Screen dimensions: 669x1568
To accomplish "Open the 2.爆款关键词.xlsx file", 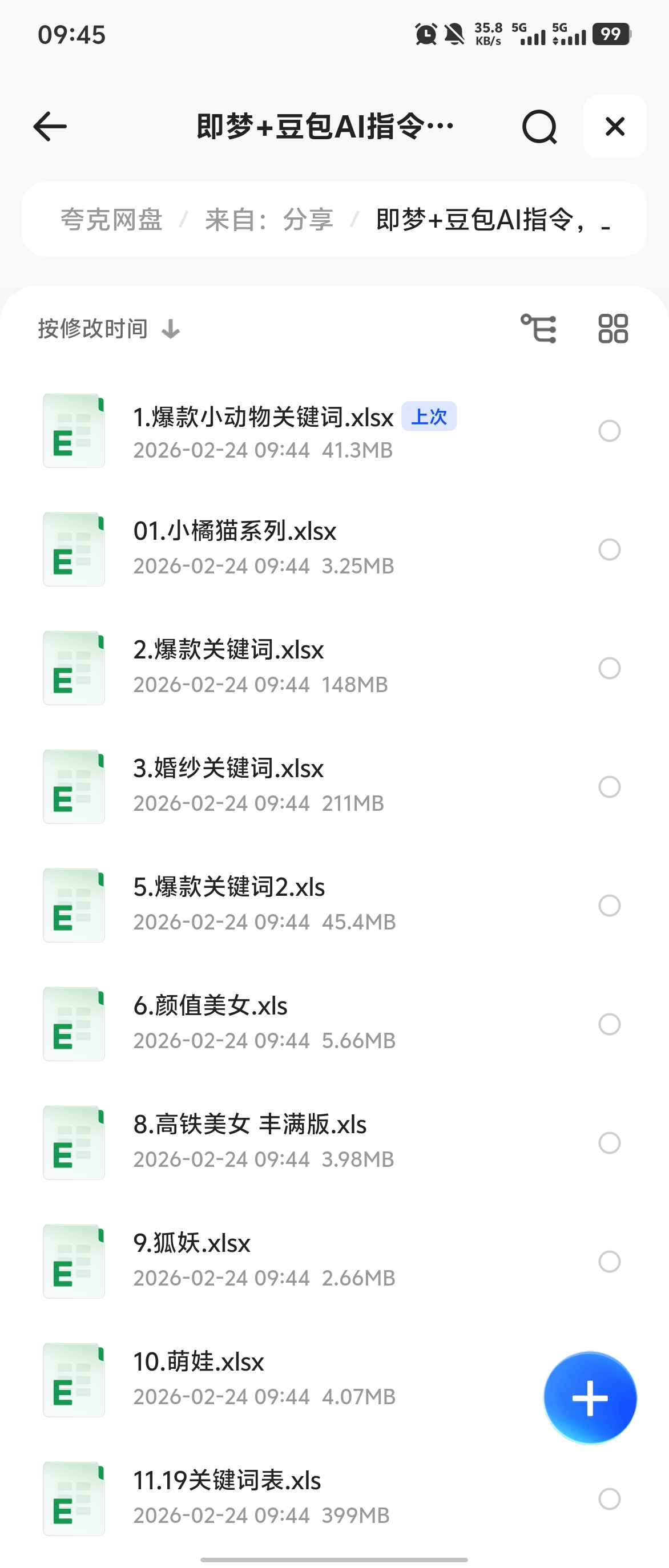I will pyautogui.click(x=228, y=668).
